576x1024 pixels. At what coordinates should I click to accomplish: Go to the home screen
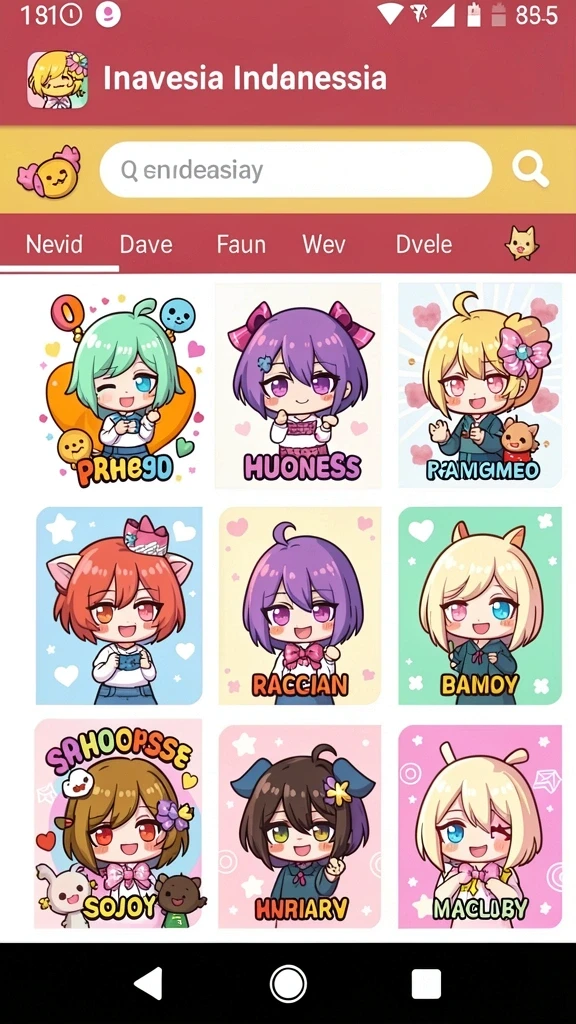(x=288, y=984)
